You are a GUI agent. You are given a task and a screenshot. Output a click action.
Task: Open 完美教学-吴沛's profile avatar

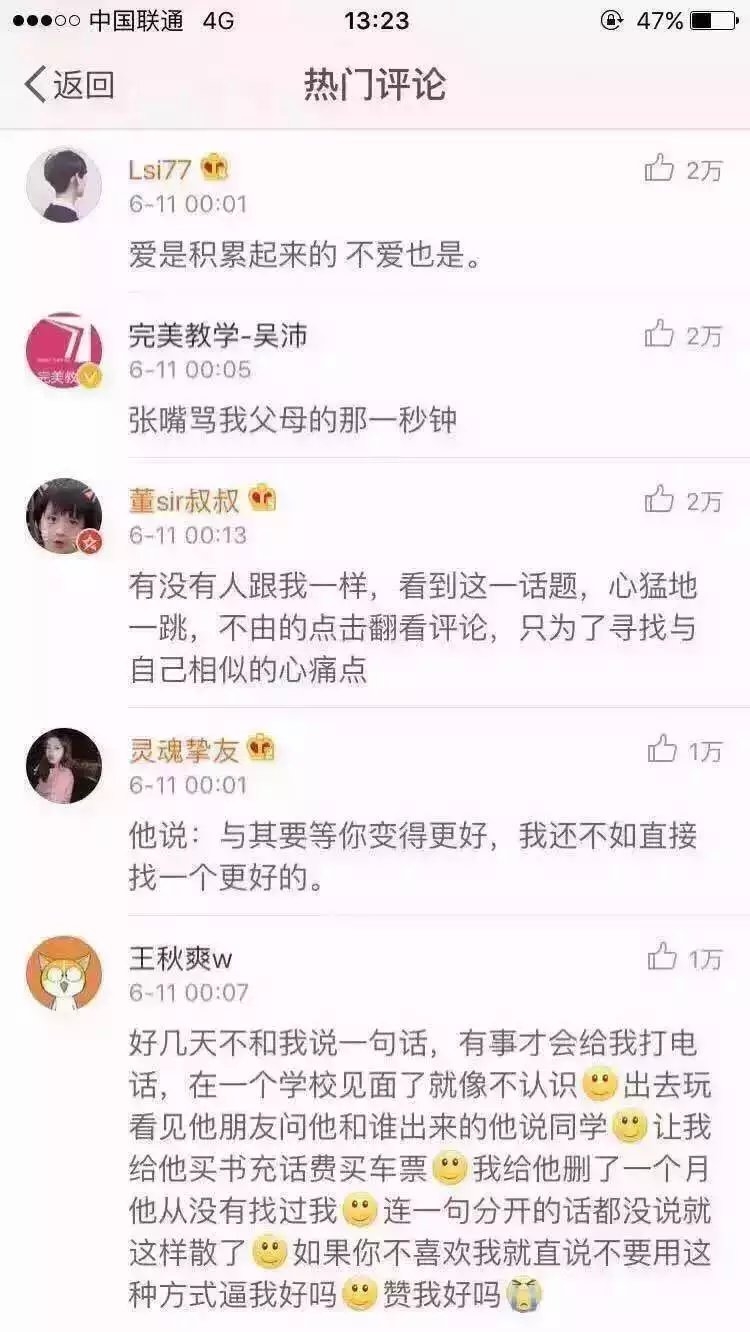tap(64, 350)
